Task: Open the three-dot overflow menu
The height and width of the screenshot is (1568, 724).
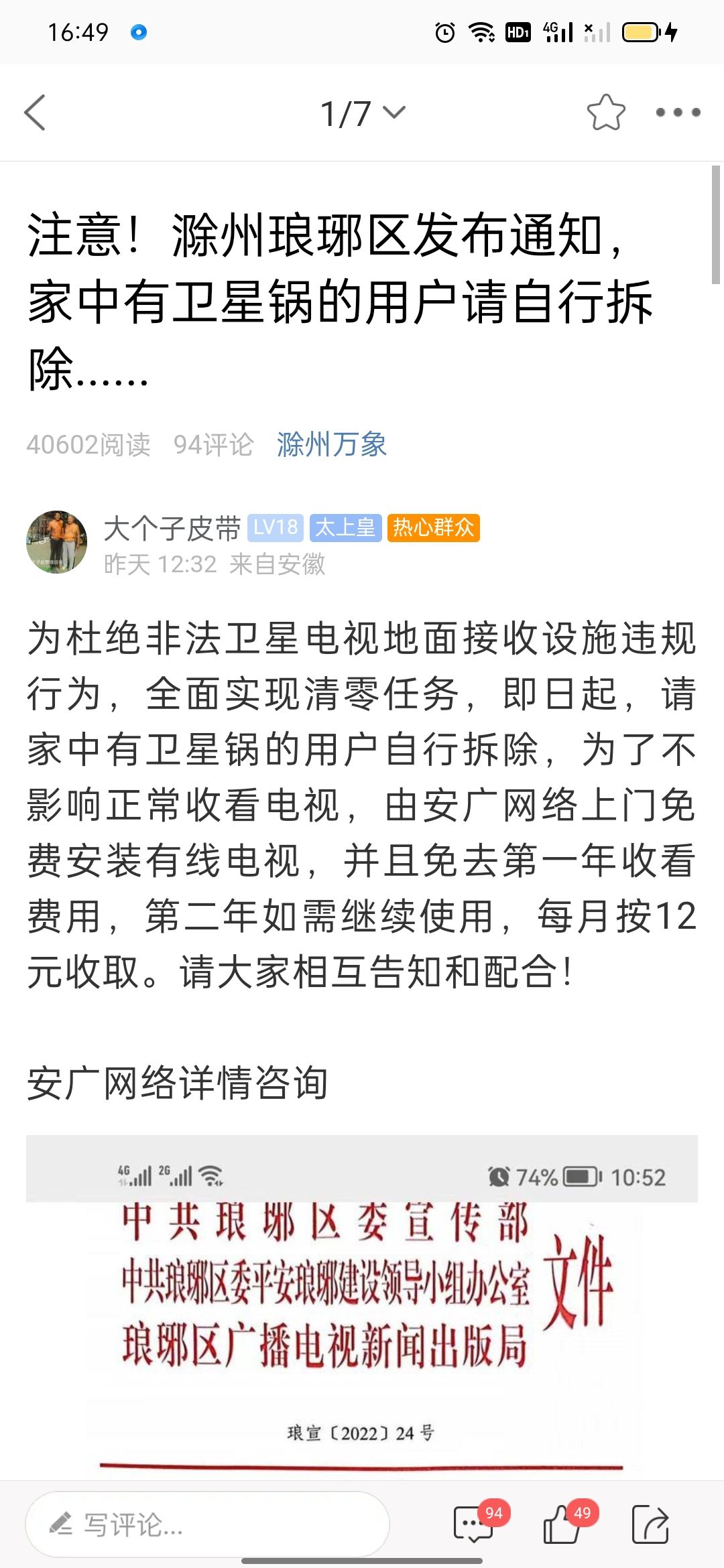Action: tap(678, 113)
